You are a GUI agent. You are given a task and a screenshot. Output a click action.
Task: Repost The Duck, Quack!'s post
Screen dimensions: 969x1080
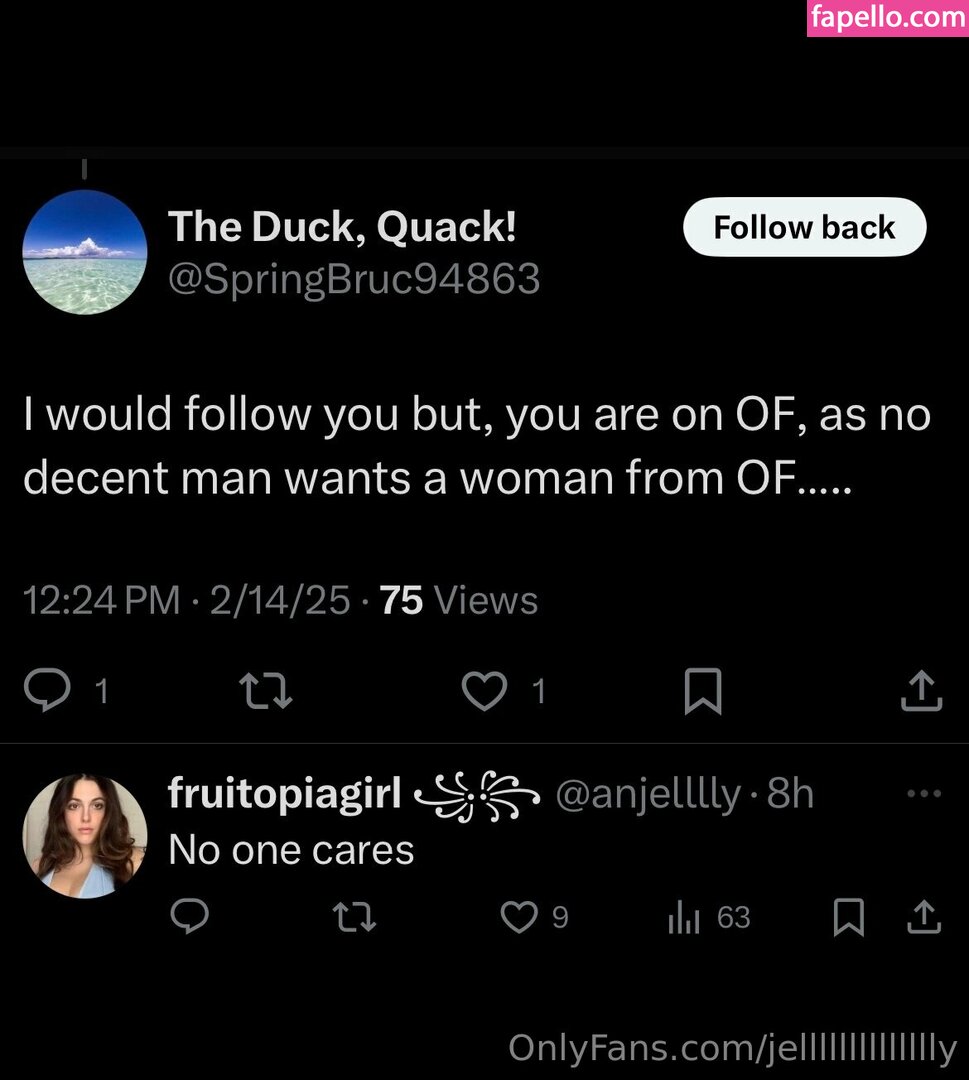tap(267, 691)
